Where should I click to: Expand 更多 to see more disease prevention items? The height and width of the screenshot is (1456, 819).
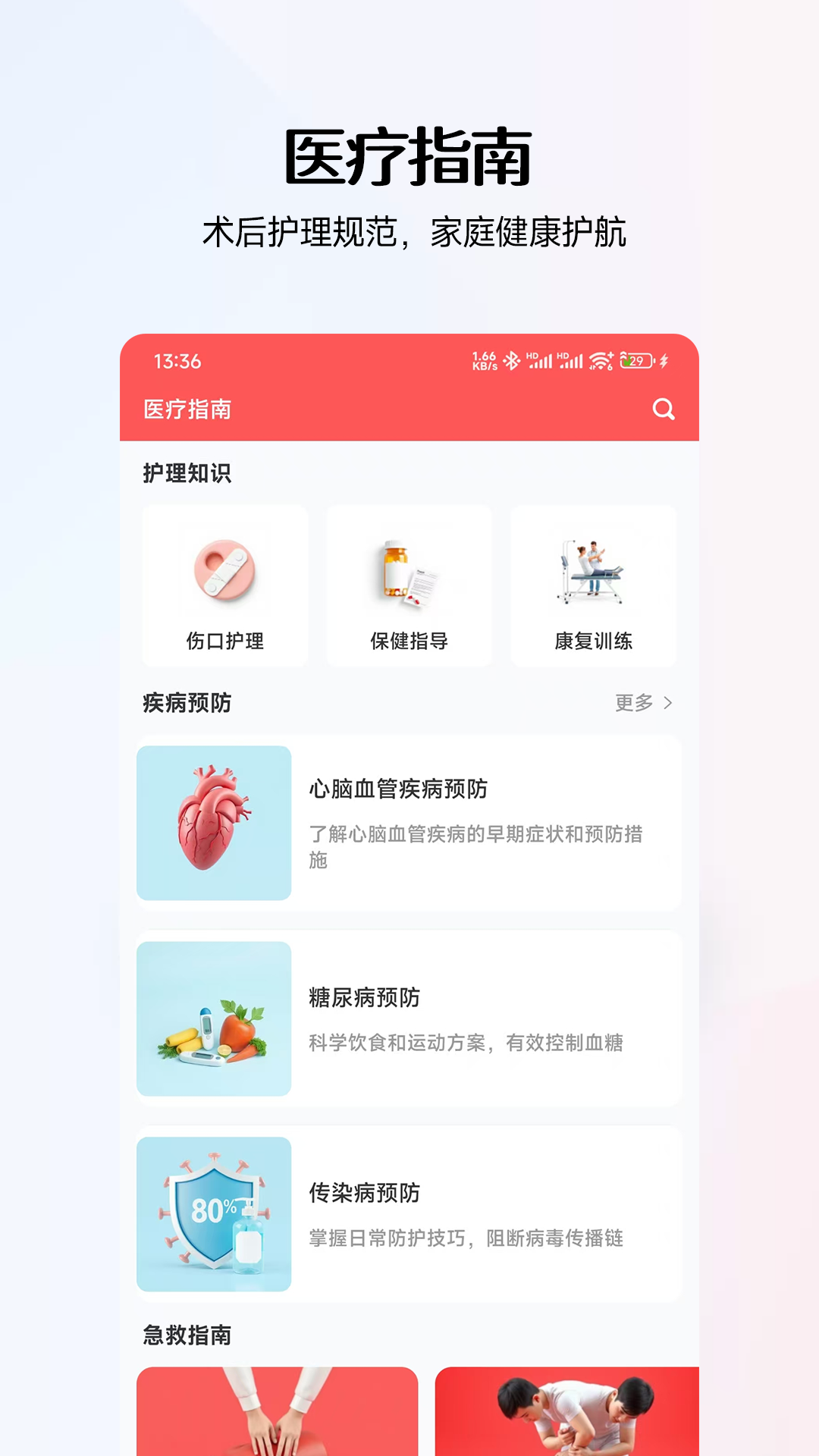pyautogui.click(x=631, y=704)
